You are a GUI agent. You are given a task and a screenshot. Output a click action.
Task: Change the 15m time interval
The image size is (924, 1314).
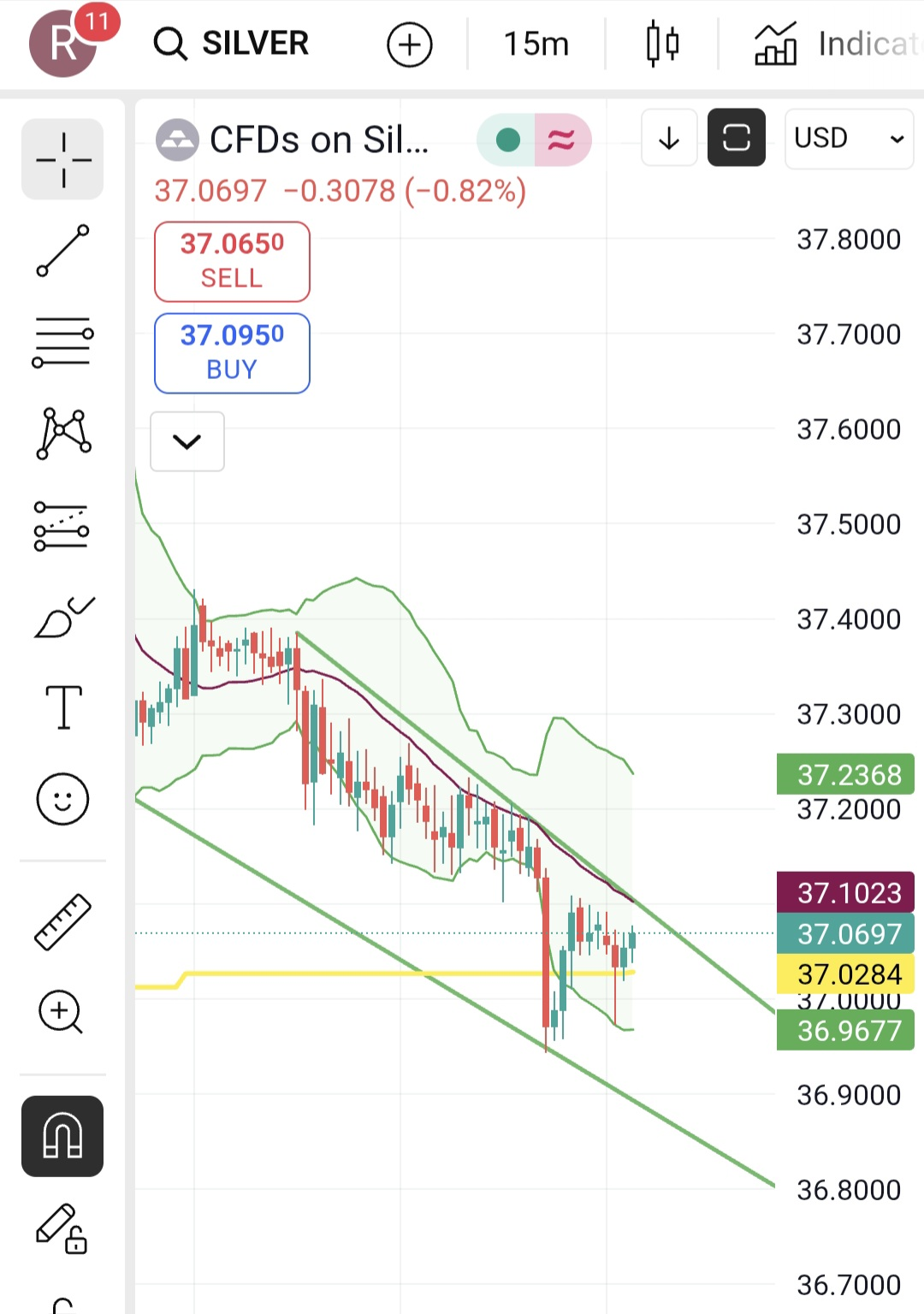point(536,44)
